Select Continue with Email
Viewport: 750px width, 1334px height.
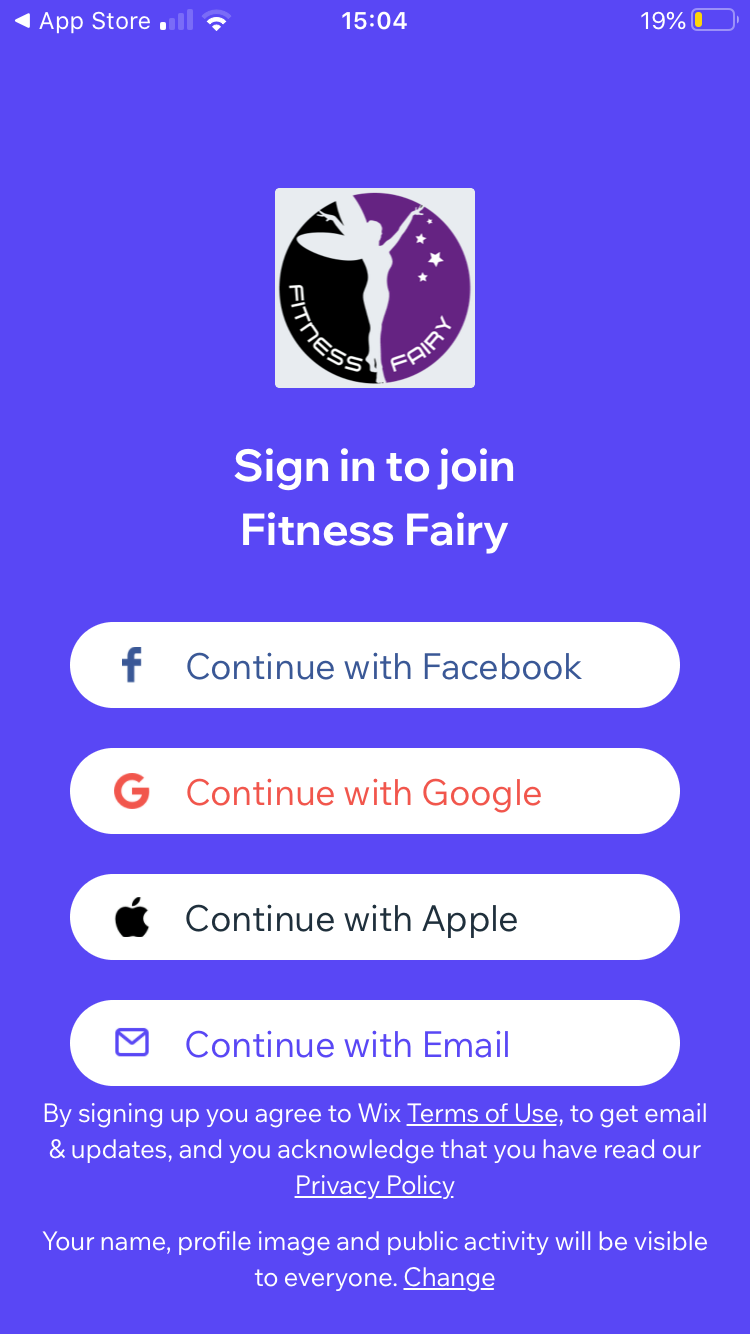374,1044
